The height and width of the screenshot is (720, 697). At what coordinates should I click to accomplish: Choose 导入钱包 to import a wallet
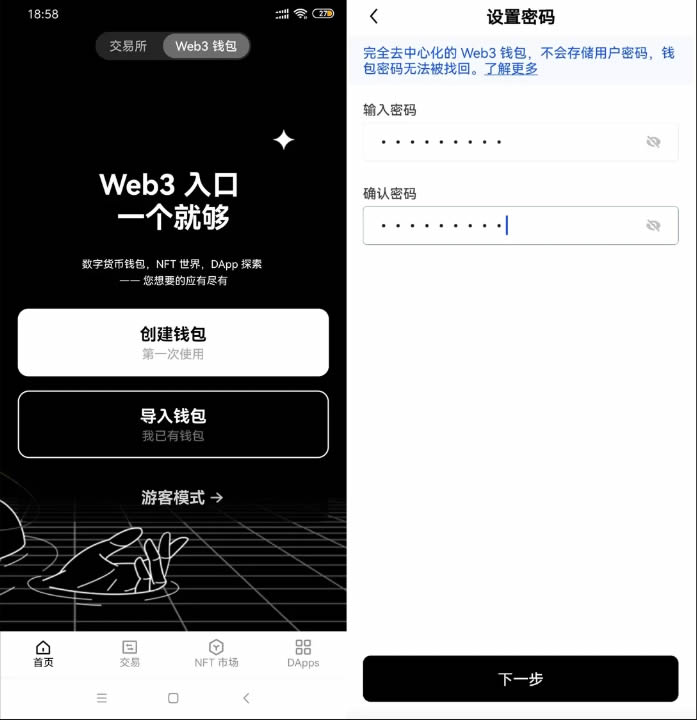(x=173, y=424)
